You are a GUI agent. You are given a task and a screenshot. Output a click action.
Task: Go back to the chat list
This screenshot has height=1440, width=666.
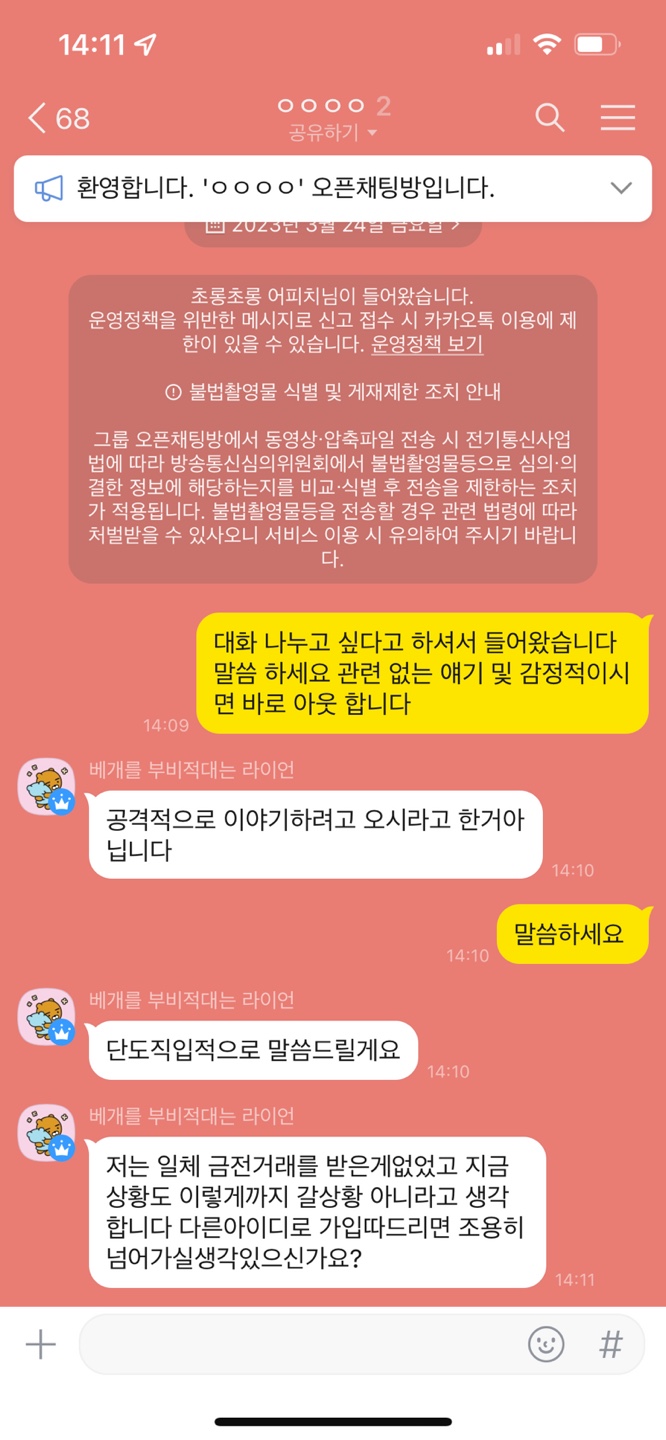coord(56,118)
